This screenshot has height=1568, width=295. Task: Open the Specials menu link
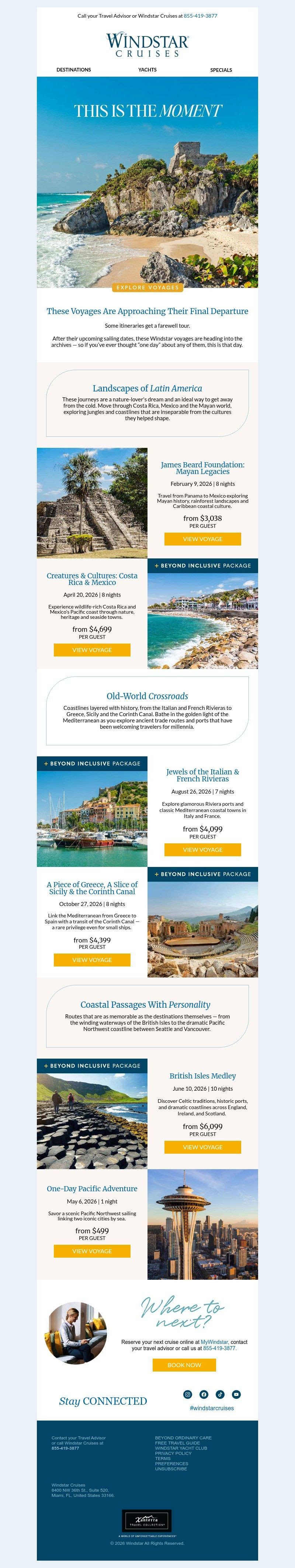pyautogui.click(x=221, y=70)
